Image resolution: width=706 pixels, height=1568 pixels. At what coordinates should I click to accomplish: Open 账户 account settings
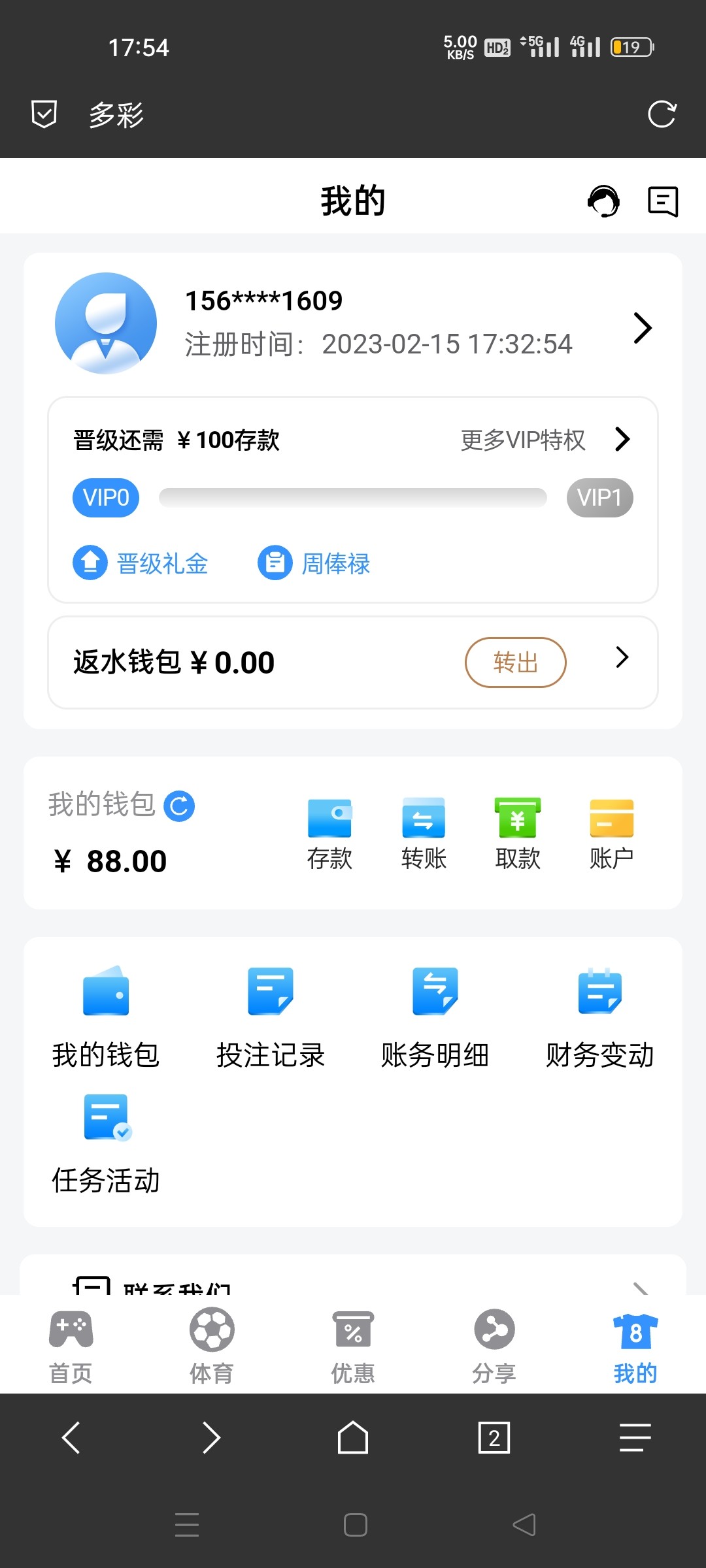(x=611, y=833)
